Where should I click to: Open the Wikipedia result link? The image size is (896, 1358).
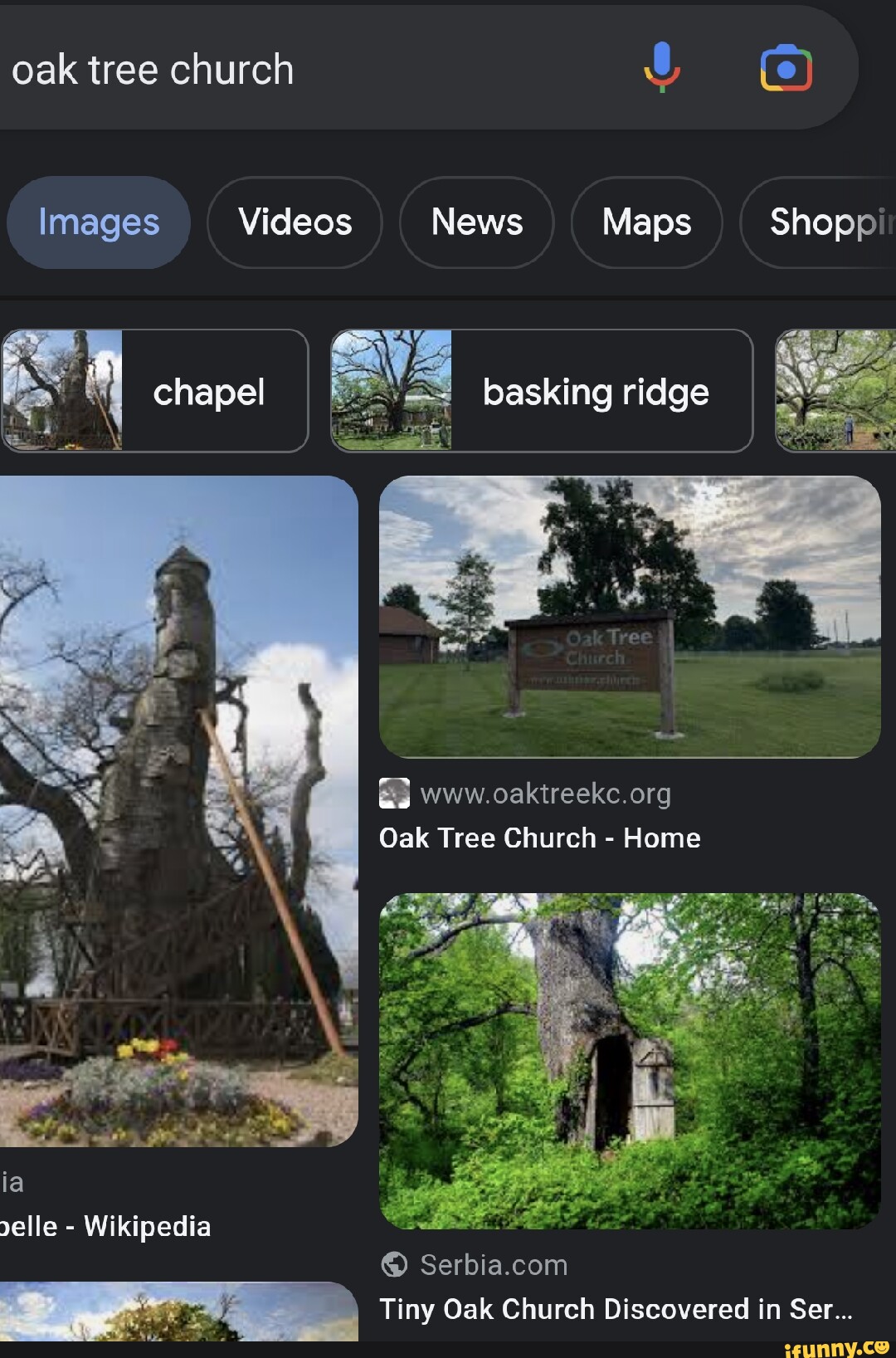105,1226
